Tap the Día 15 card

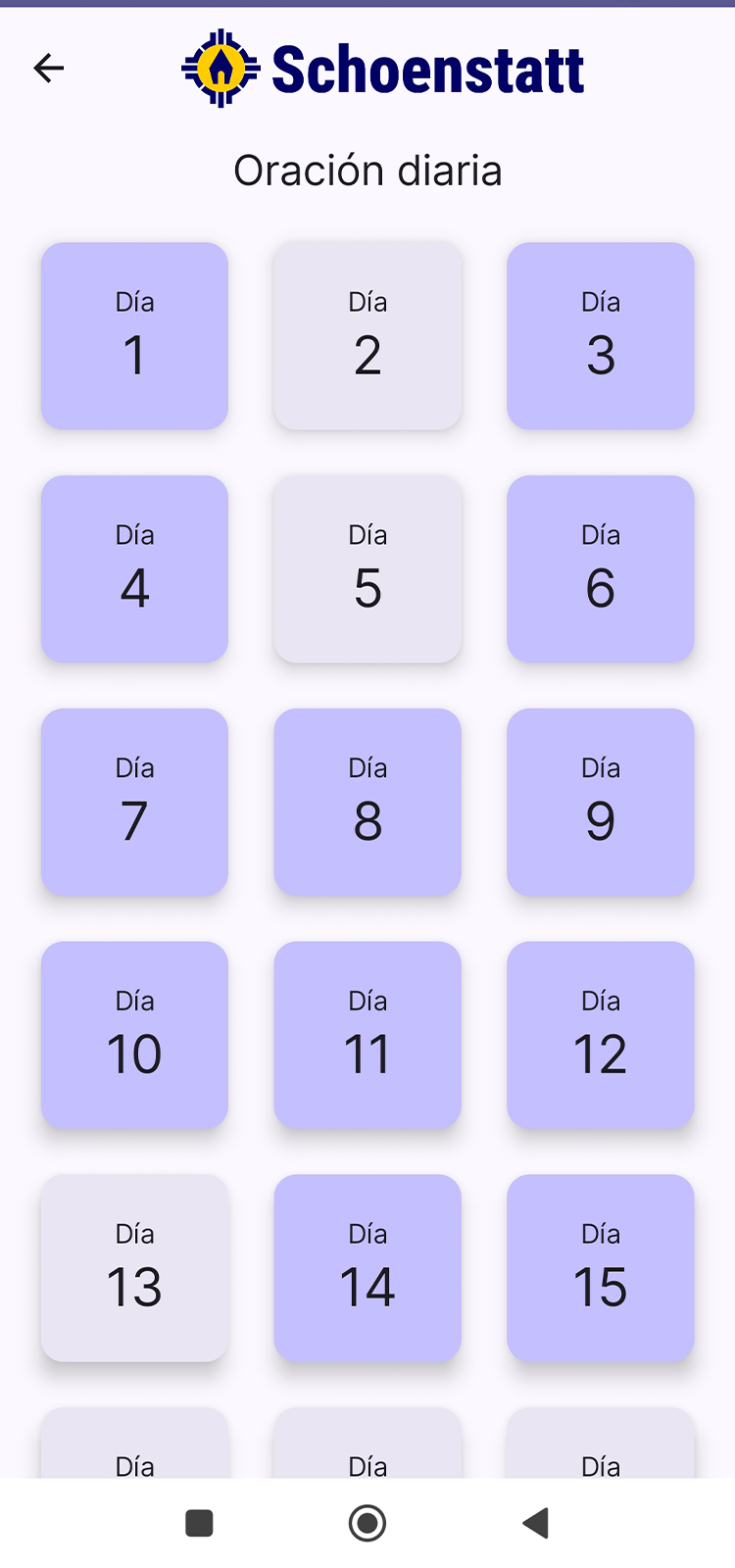click(x=601, y=1268)
